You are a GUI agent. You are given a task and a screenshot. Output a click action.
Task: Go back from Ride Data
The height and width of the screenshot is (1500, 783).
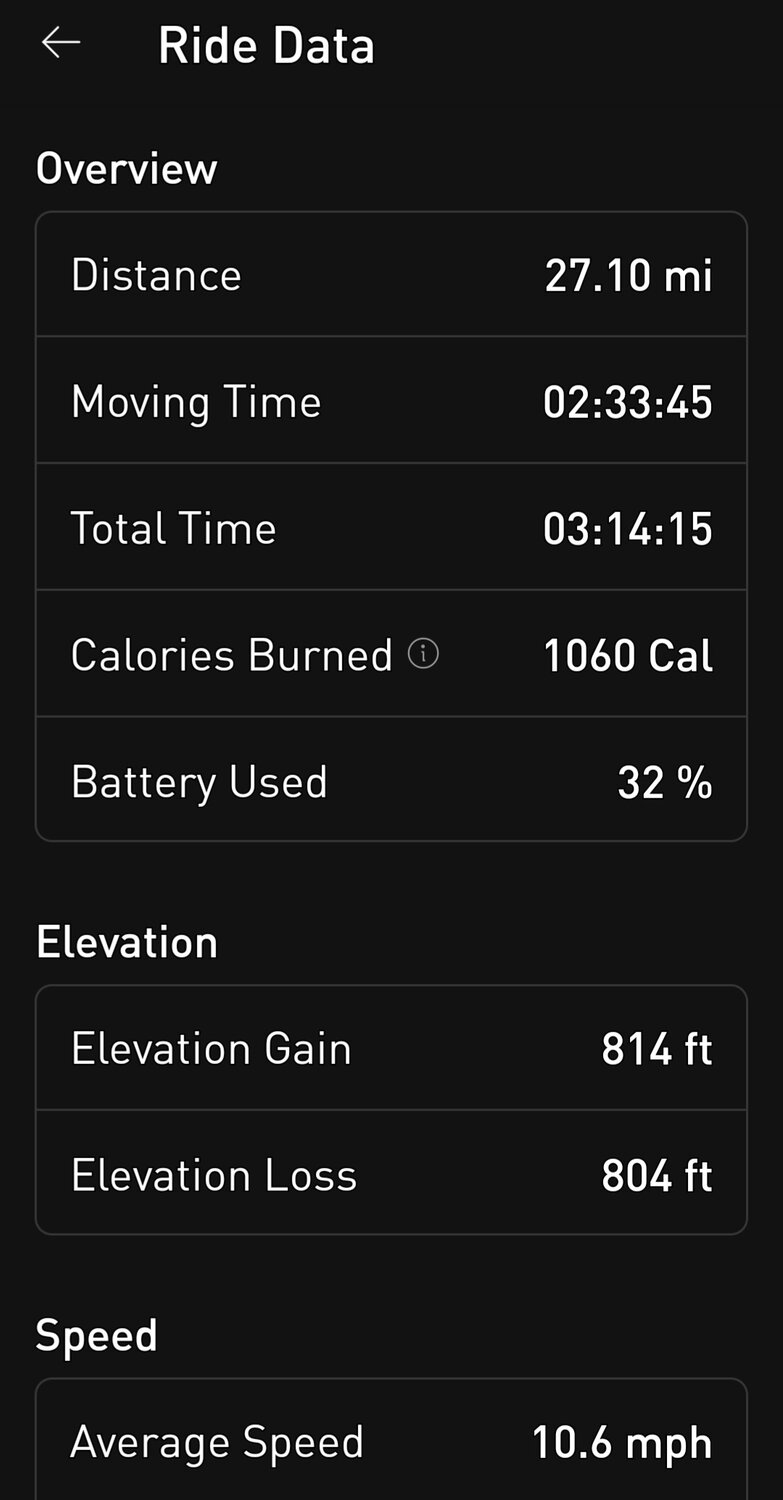(60, 44)
